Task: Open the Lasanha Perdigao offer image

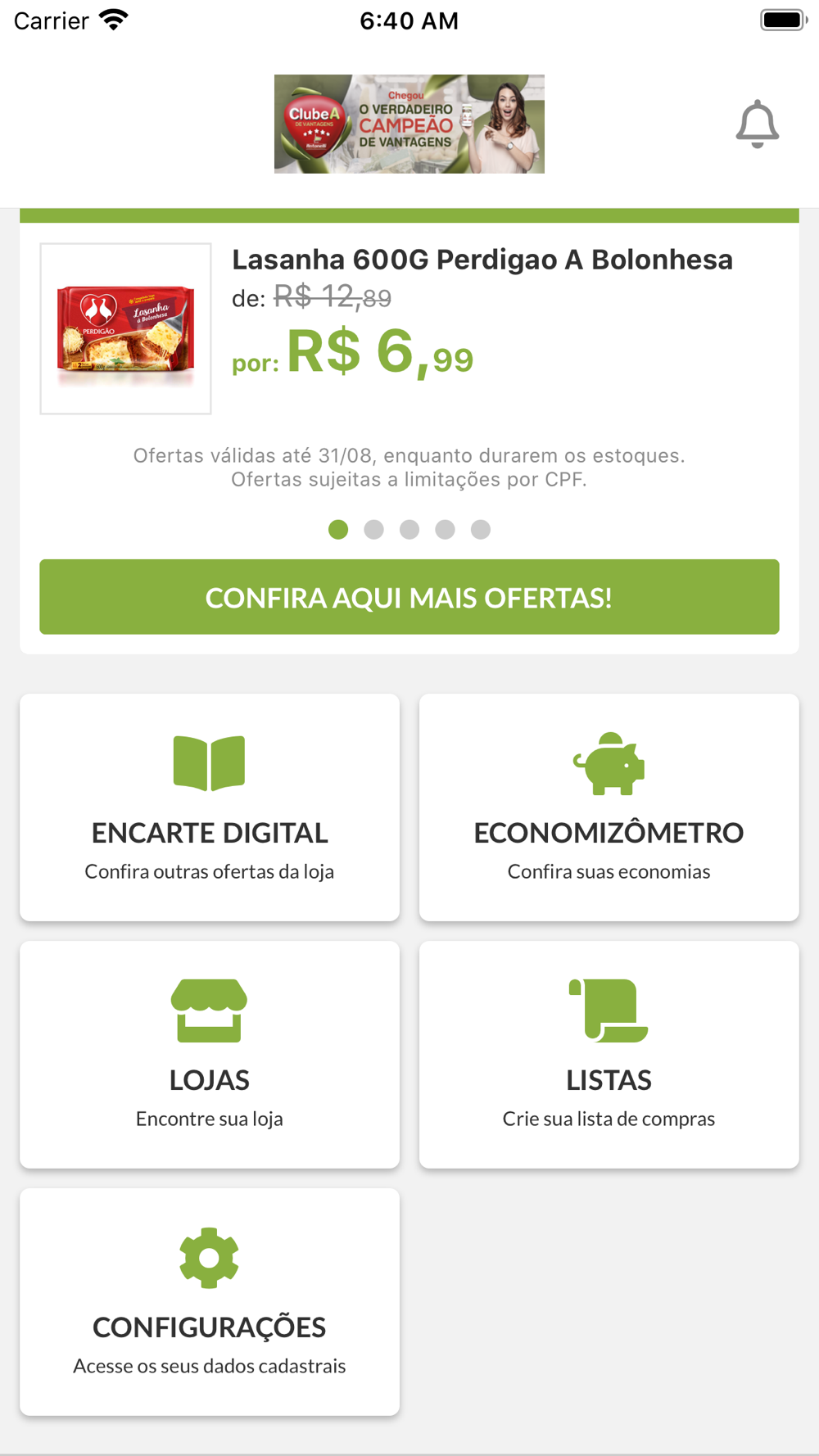Action: [x=125, y=328]
